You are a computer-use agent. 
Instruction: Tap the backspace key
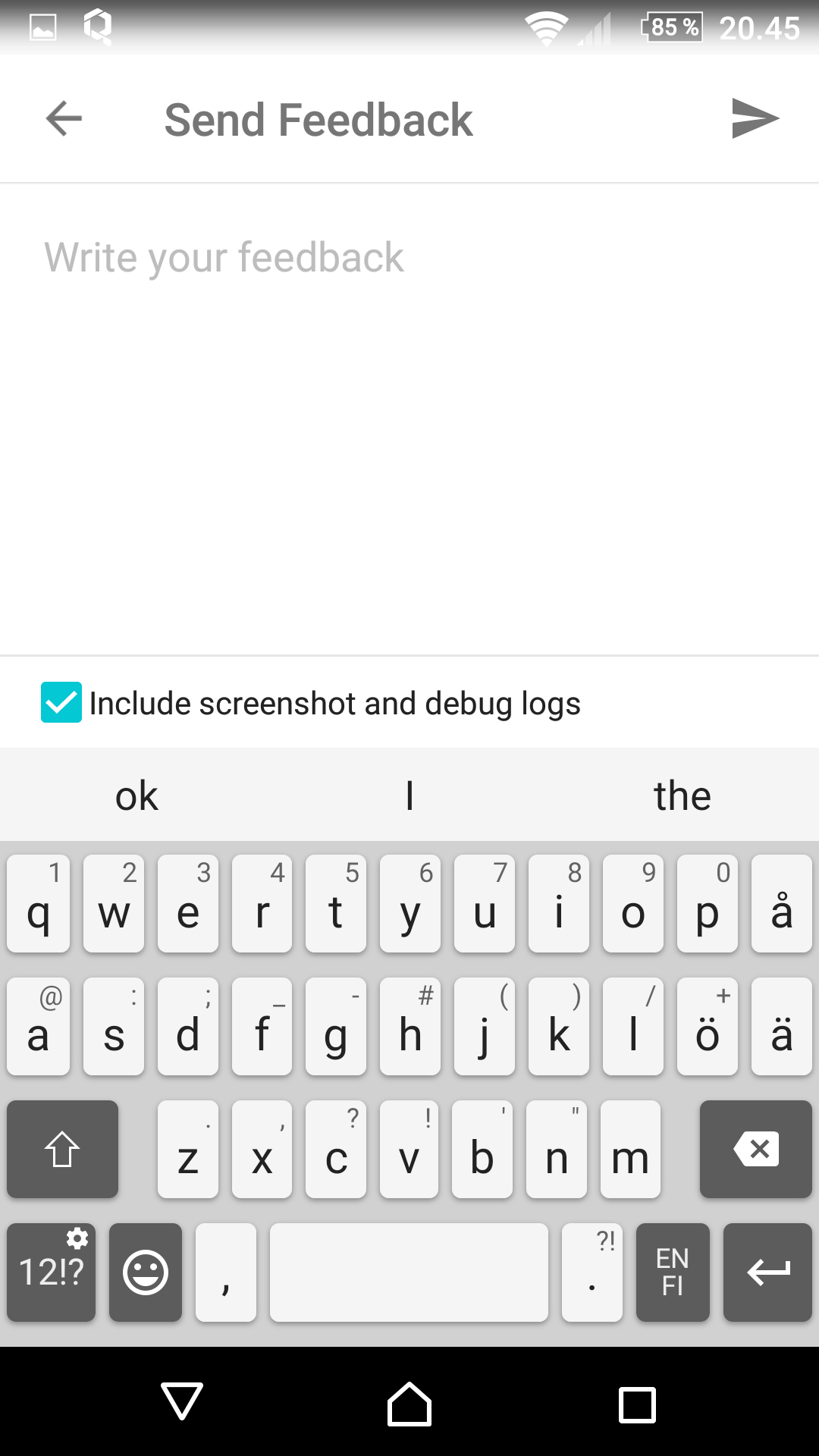point(755,1150)
